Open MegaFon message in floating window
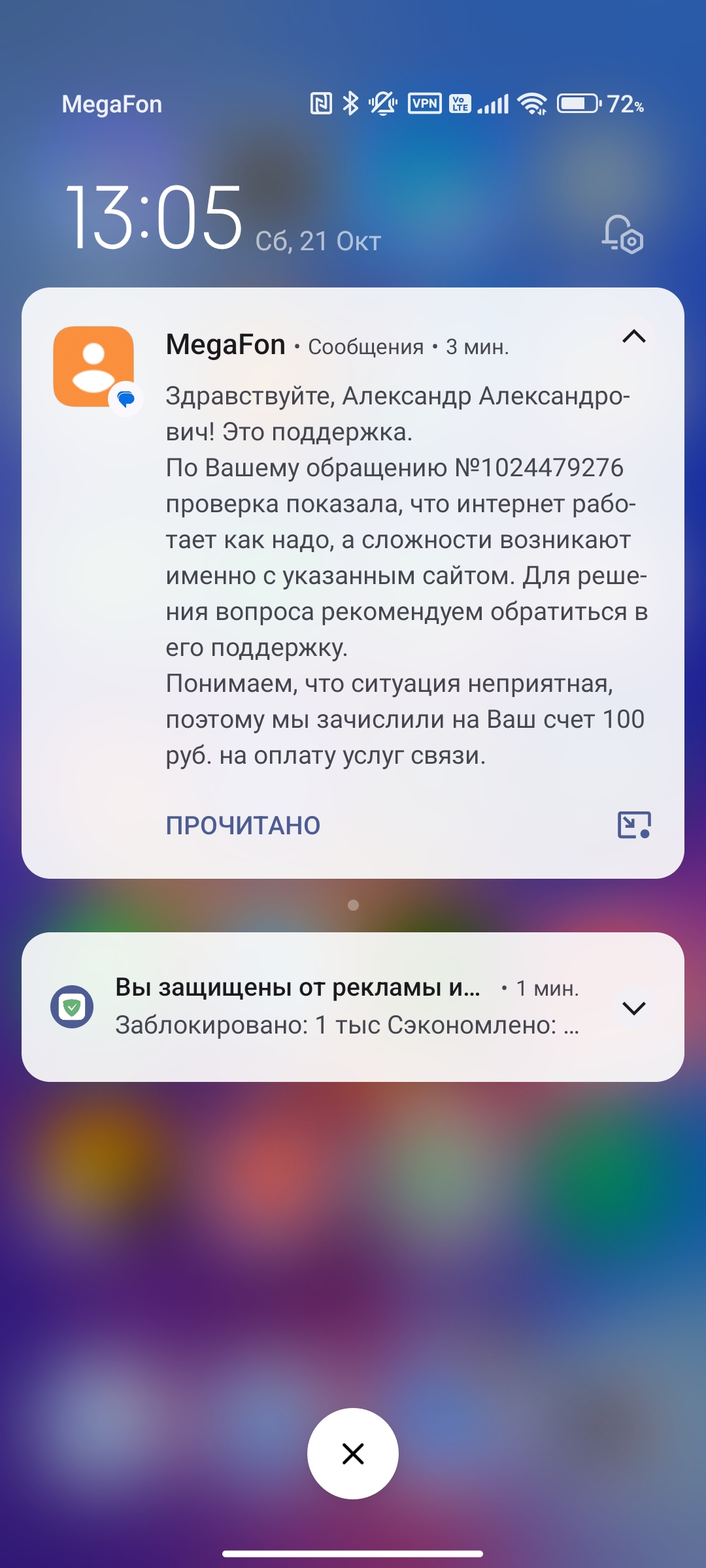The image size is (706, 1568). (634, 825)
